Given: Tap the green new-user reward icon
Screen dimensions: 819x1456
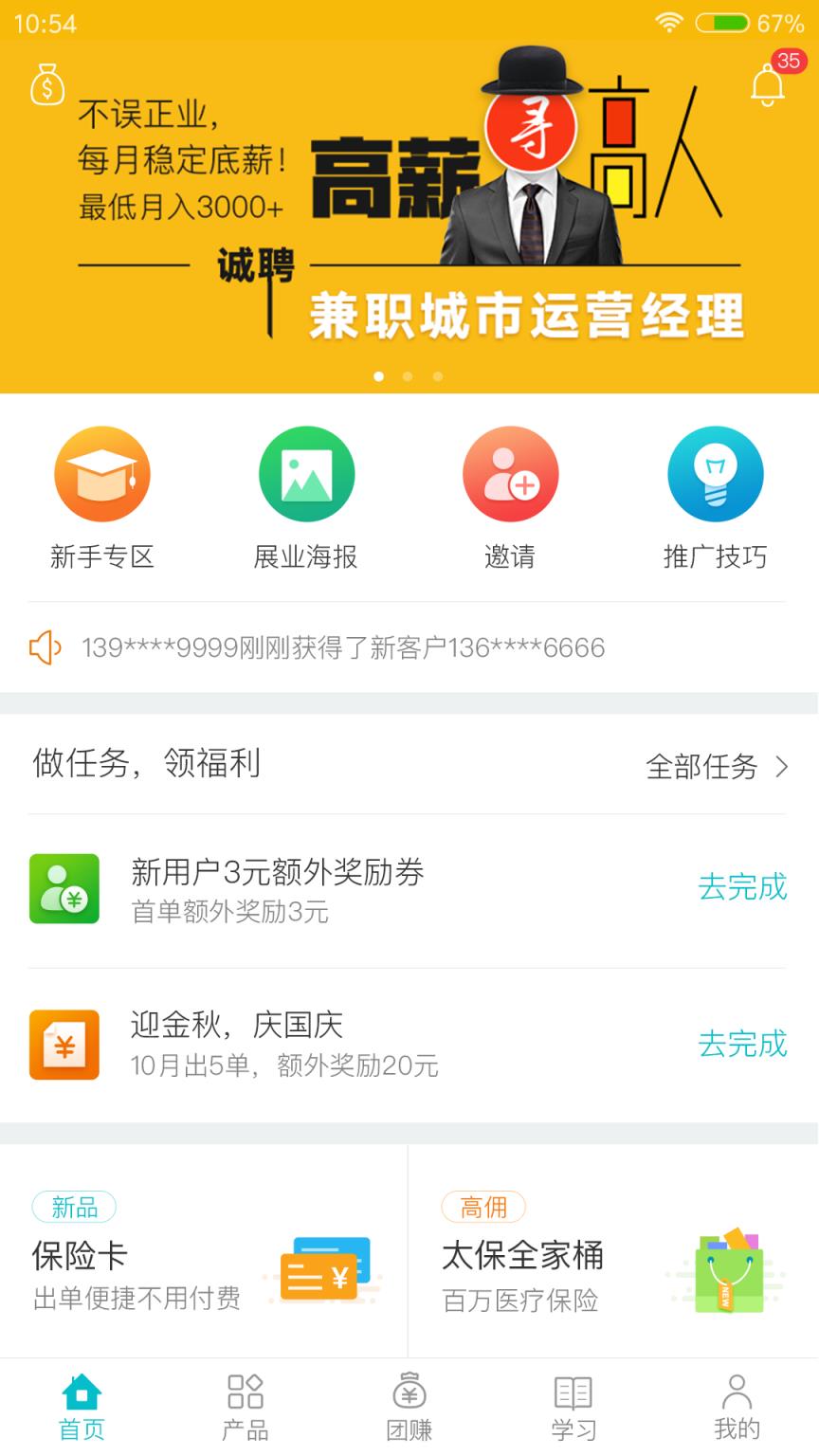Looking at the screenshot, I should (x=64, y=888).
